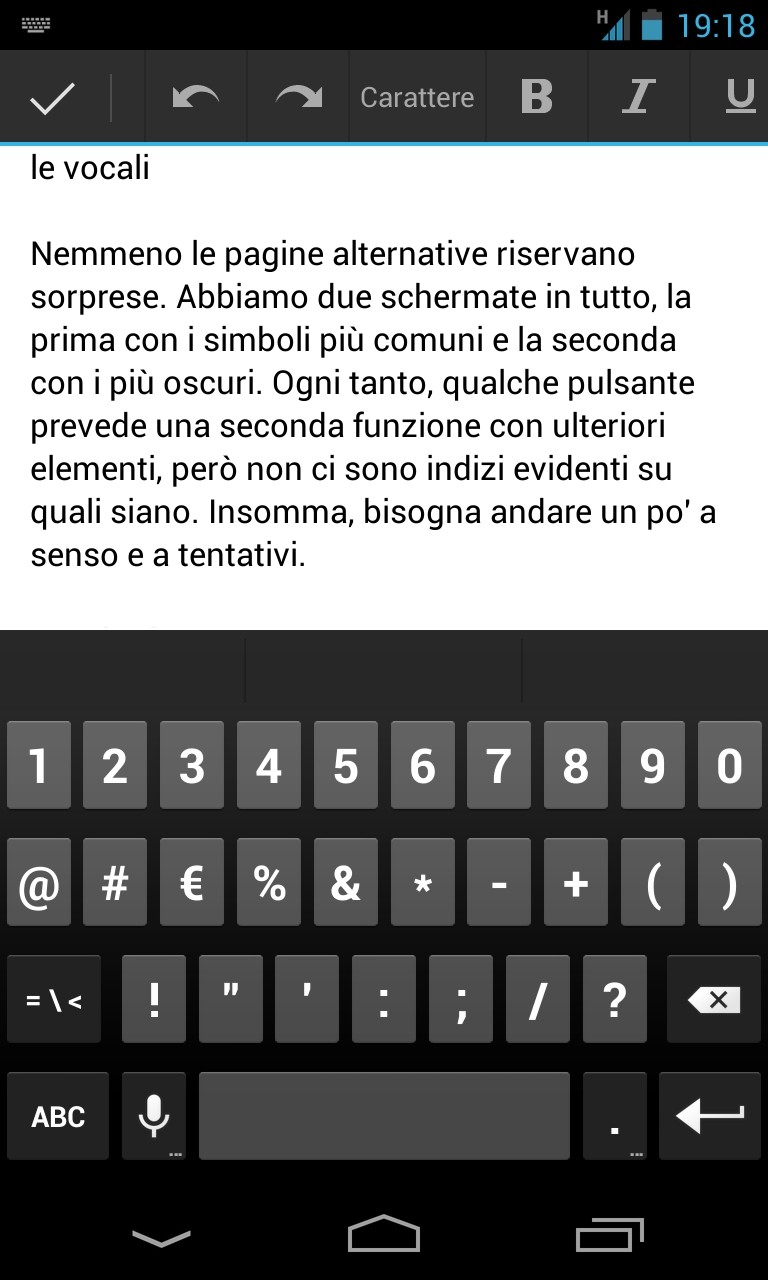The image size is (768, 1280).
Task: Apply bold formatting
Action: click(537, 98)
